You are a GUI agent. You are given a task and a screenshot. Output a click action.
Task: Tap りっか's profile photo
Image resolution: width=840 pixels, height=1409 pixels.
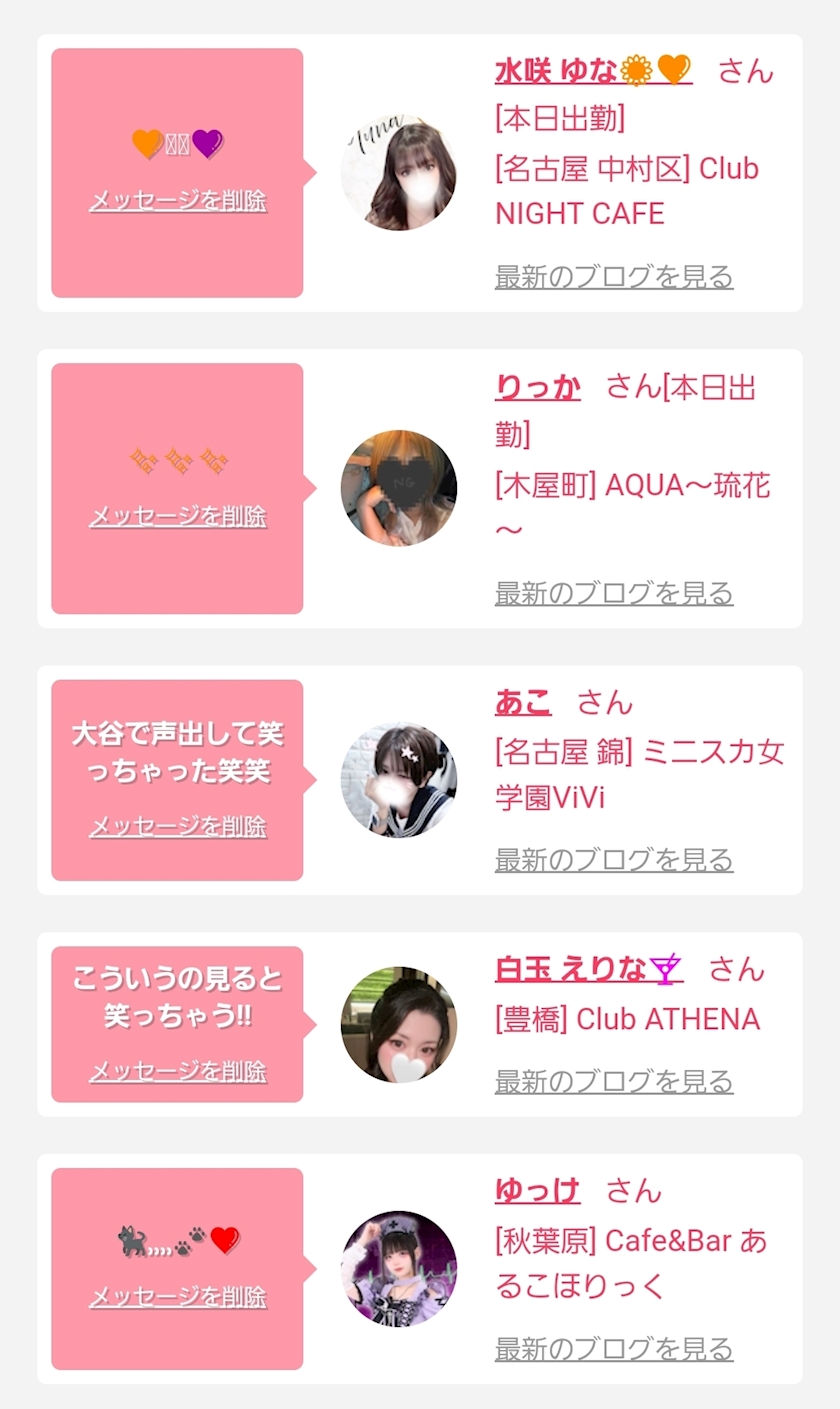pyautogui.click(x=399, y=489)
